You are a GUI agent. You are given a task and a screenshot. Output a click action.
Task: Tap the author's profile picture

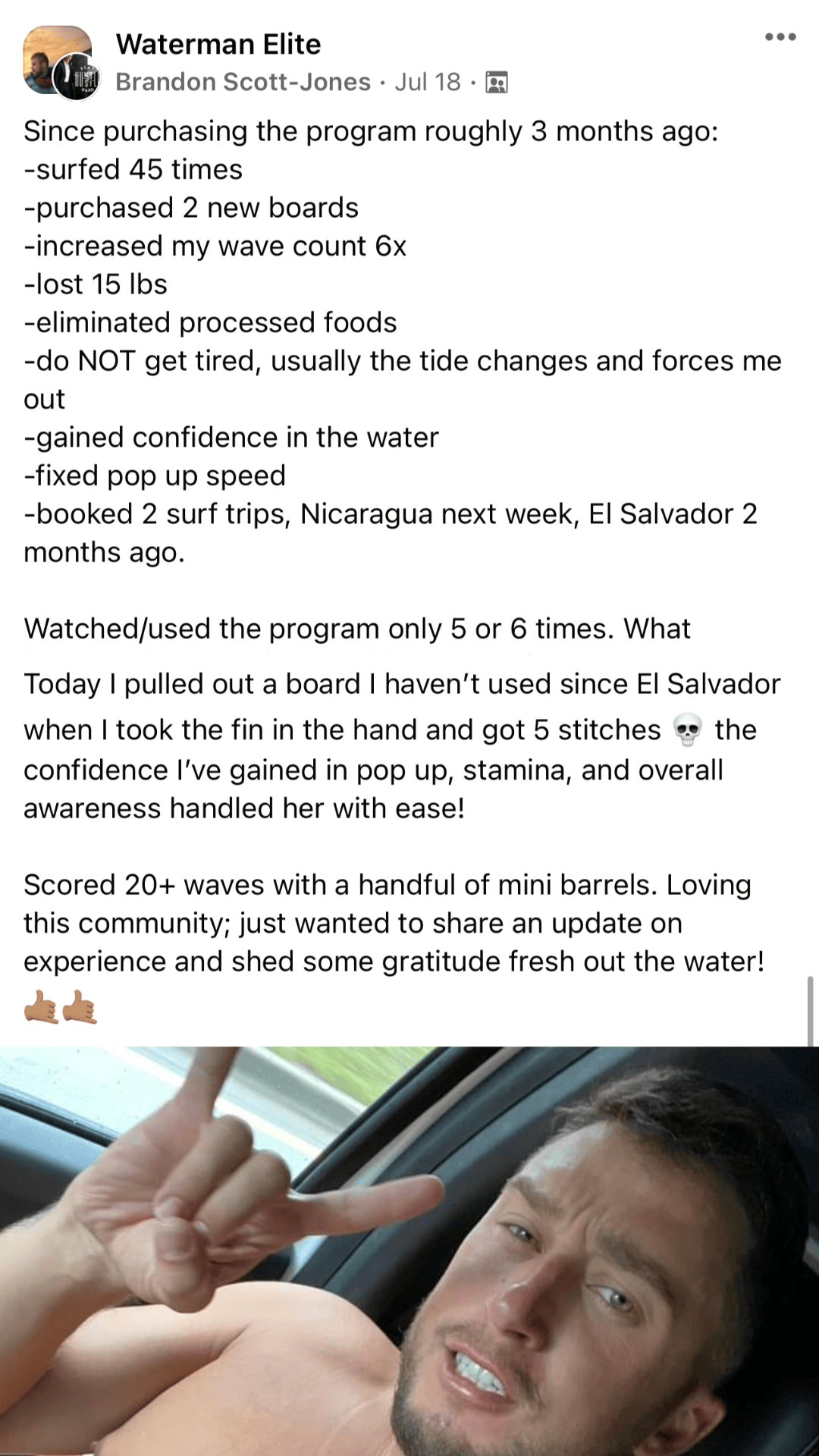click(x=76, y=77)
